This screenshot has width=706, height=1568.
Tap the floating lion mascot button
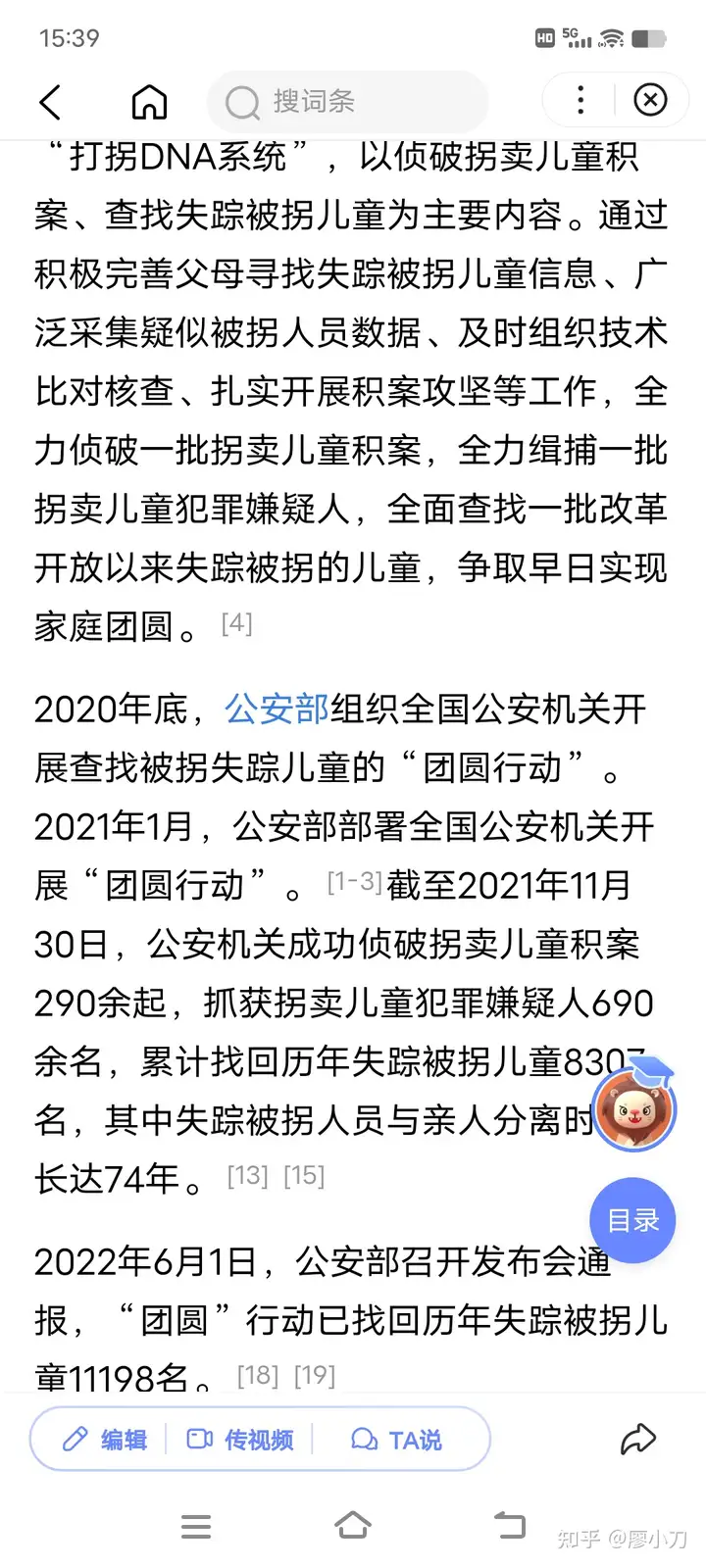pos(634,1104)
